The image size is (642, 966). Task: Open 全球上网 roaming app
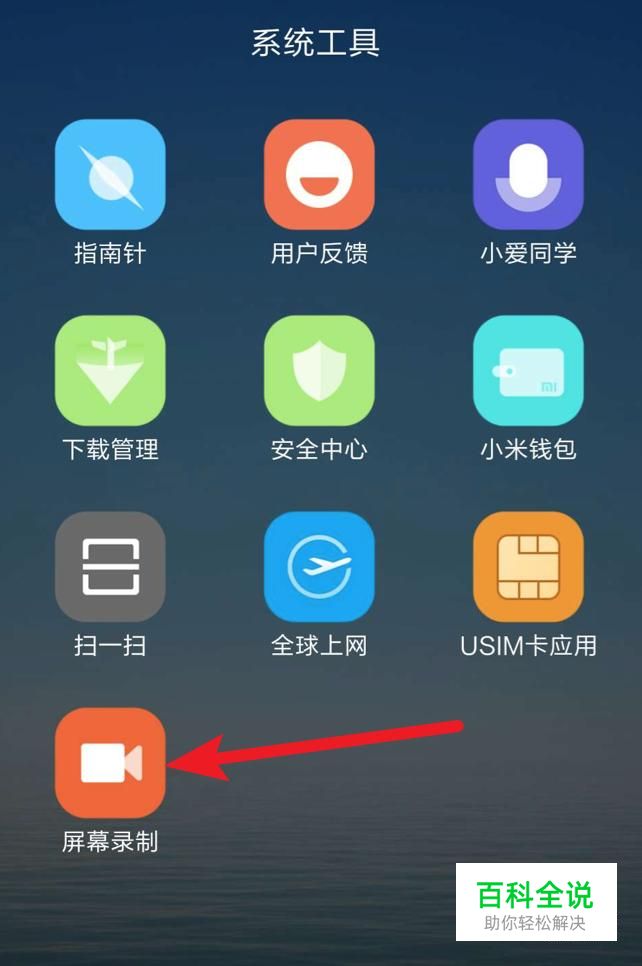319,567
